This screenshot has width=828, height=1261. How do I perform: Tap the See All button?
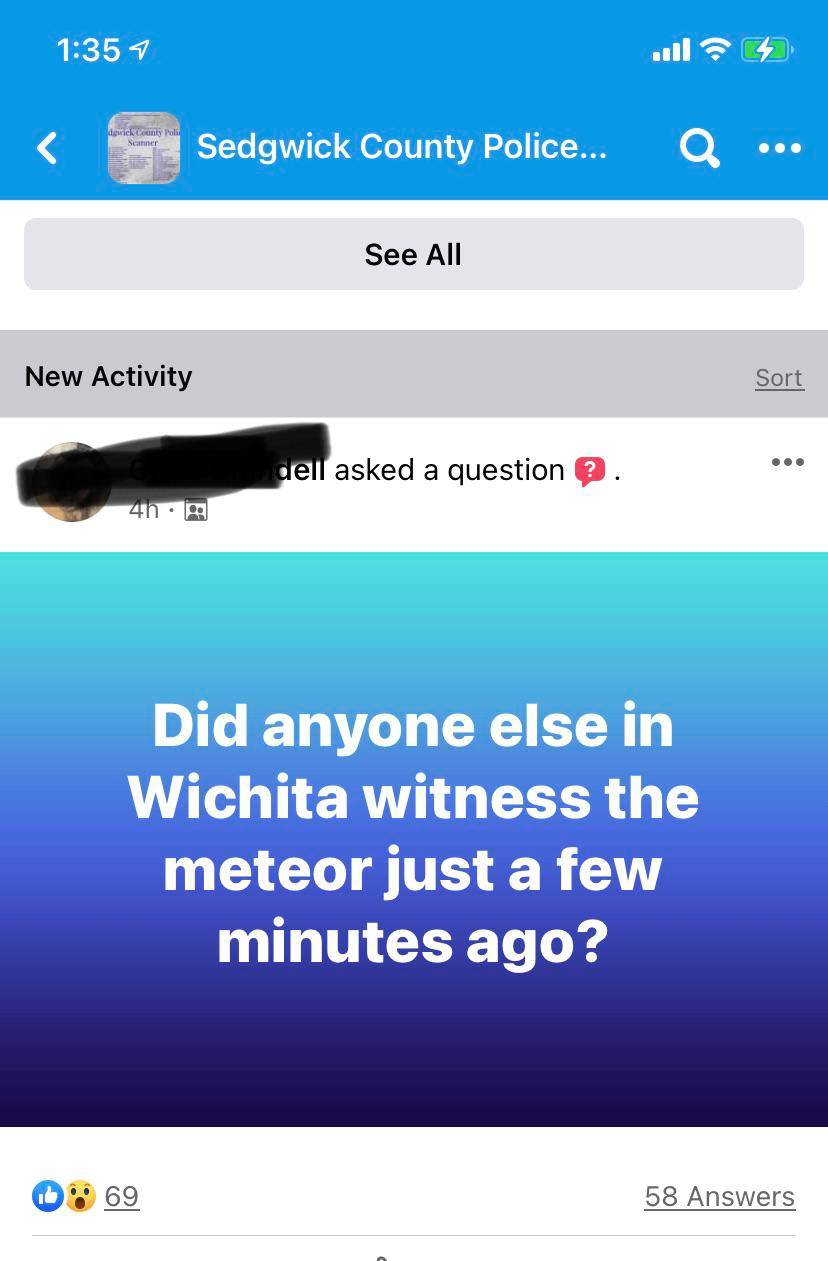(413, 254)
